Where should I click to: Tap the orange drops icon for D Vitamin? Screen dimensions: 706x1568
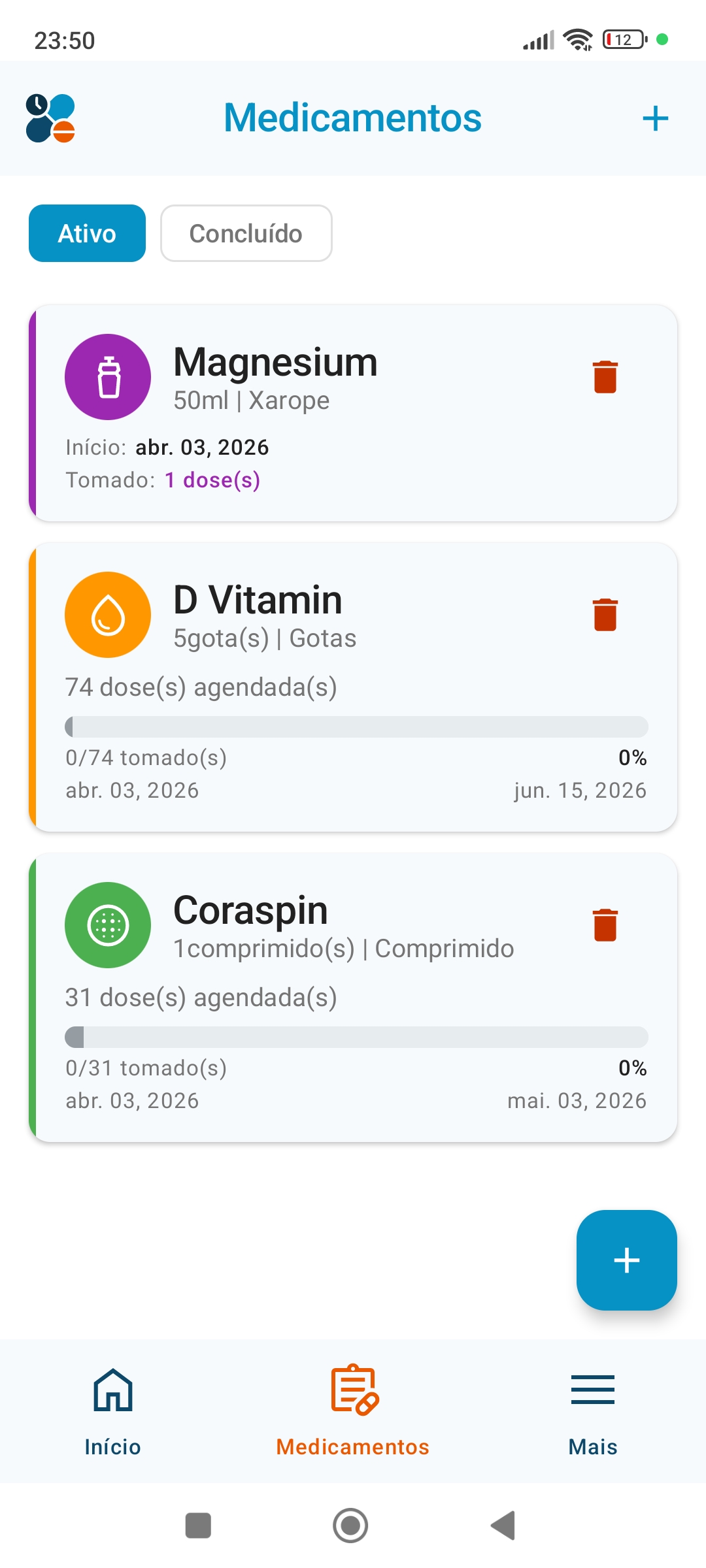(109, 614)
